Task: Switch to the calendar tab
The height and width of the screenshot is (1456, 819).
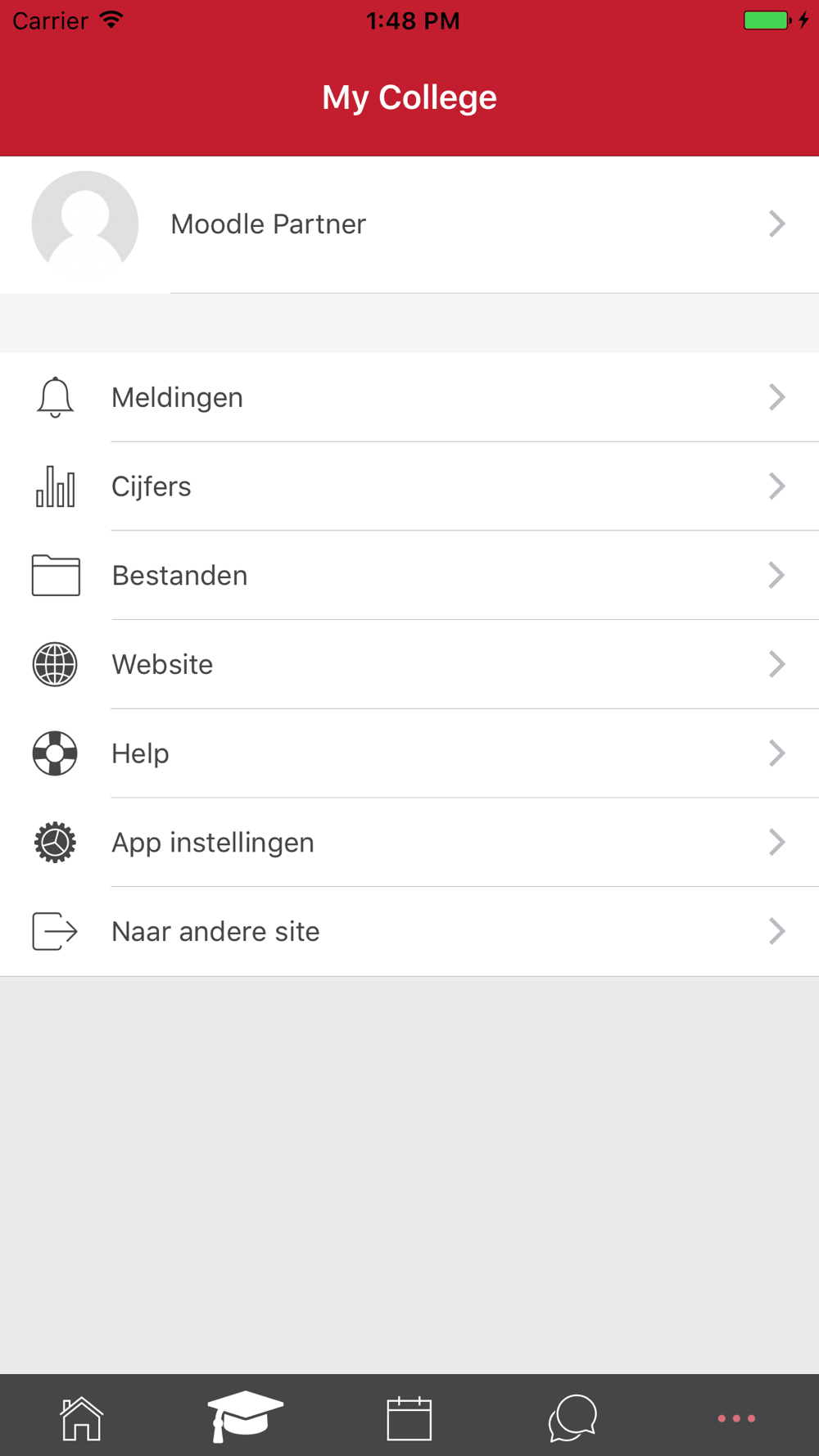Action: pyautogui.click(x=409, y=1418)
